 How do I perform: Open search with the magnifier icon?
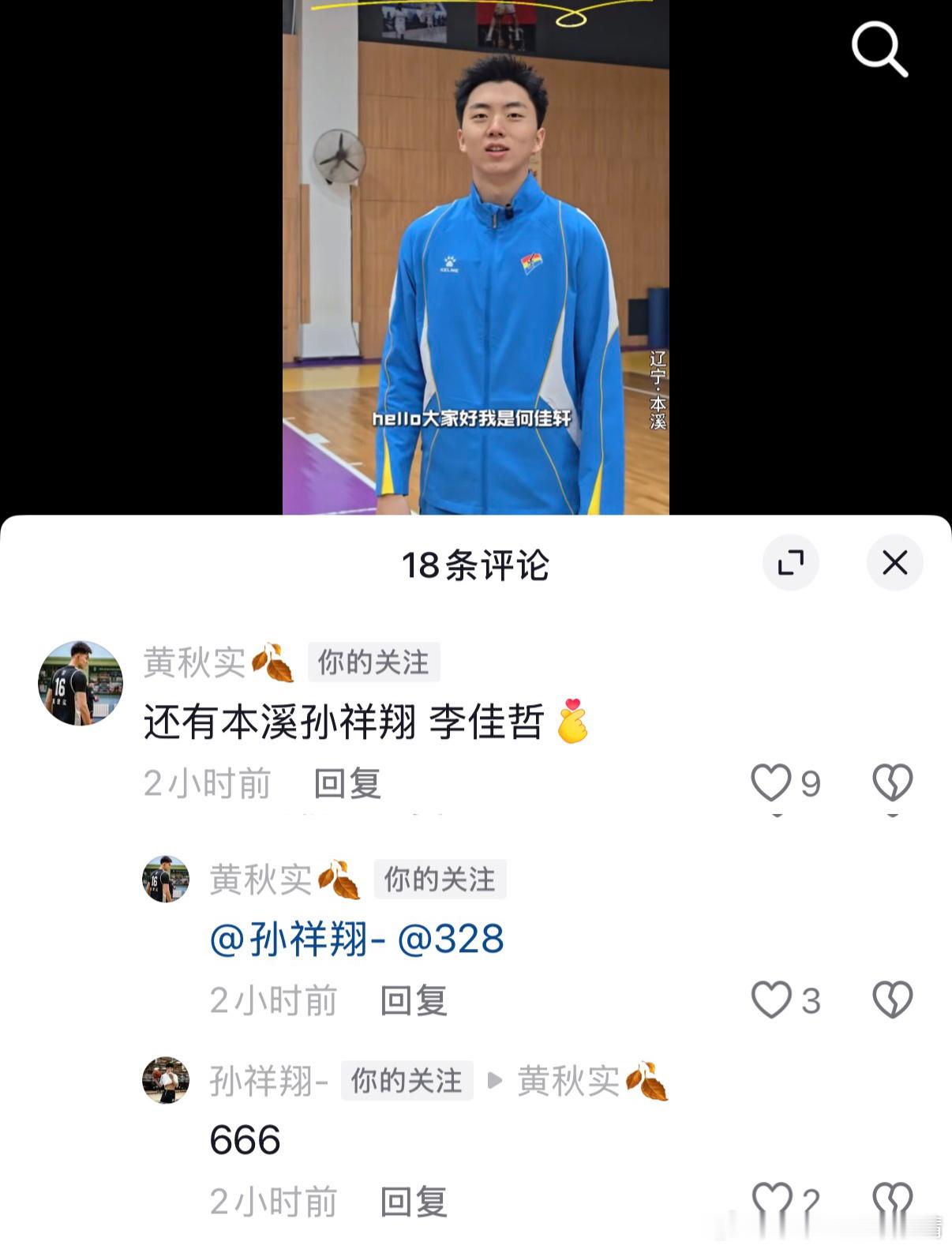pyautogui.click(x=879, y=49)
